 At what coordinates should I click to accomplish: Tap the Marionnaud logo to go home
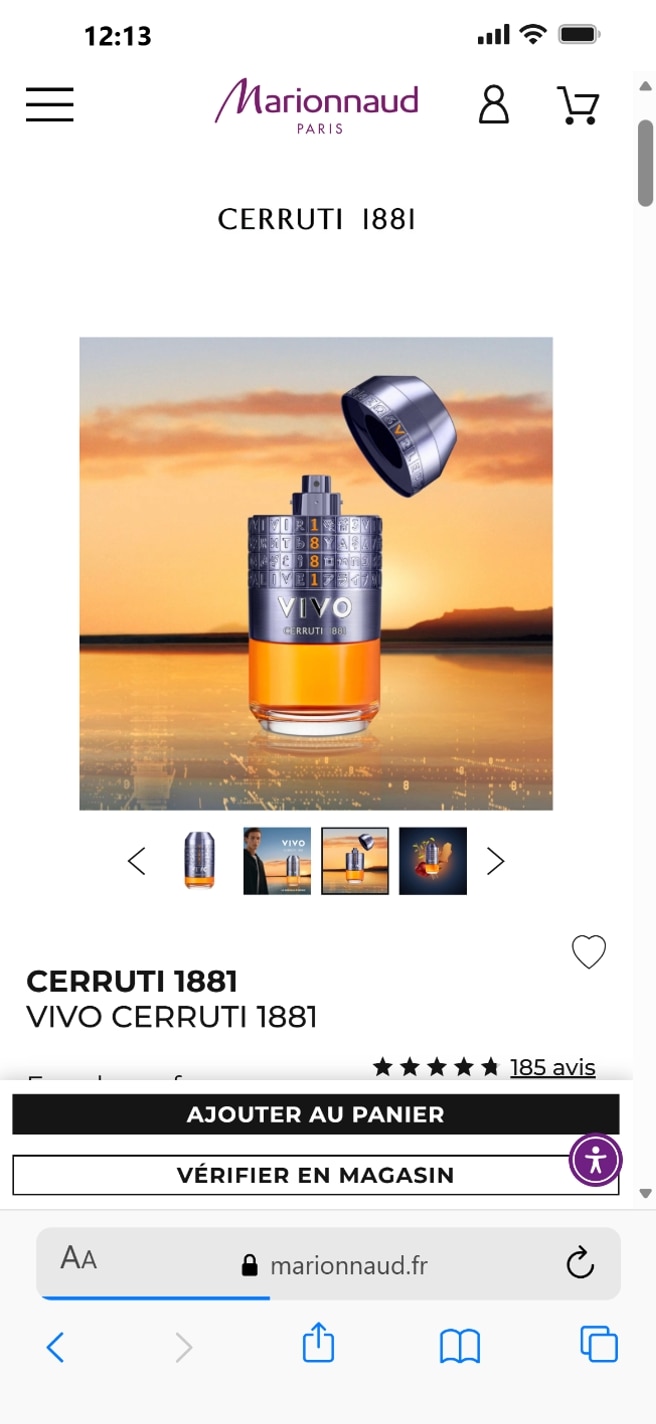point(317,105)
